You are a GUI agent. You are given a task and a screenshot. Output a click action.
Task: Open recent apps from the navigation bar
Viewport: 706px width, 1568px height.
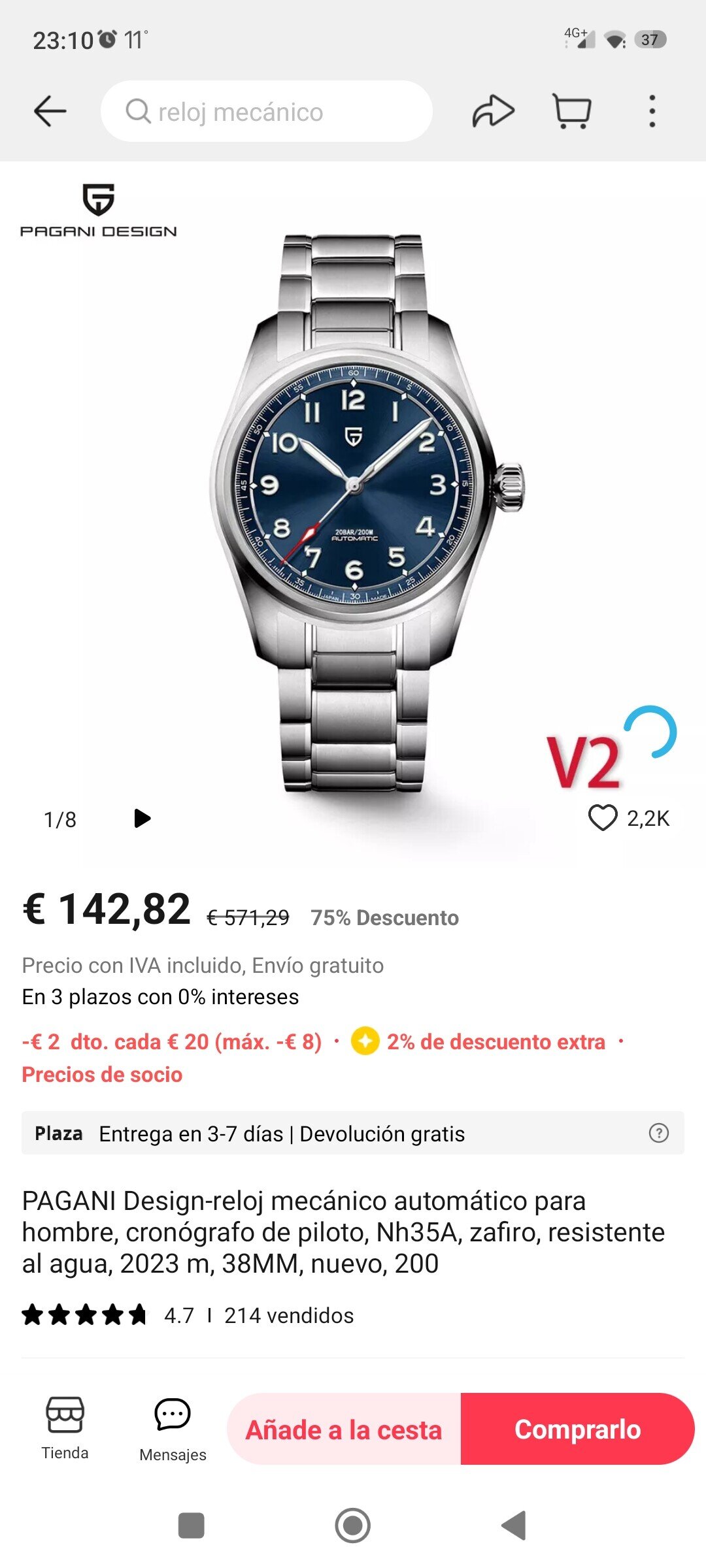(x=192, y=1526)
